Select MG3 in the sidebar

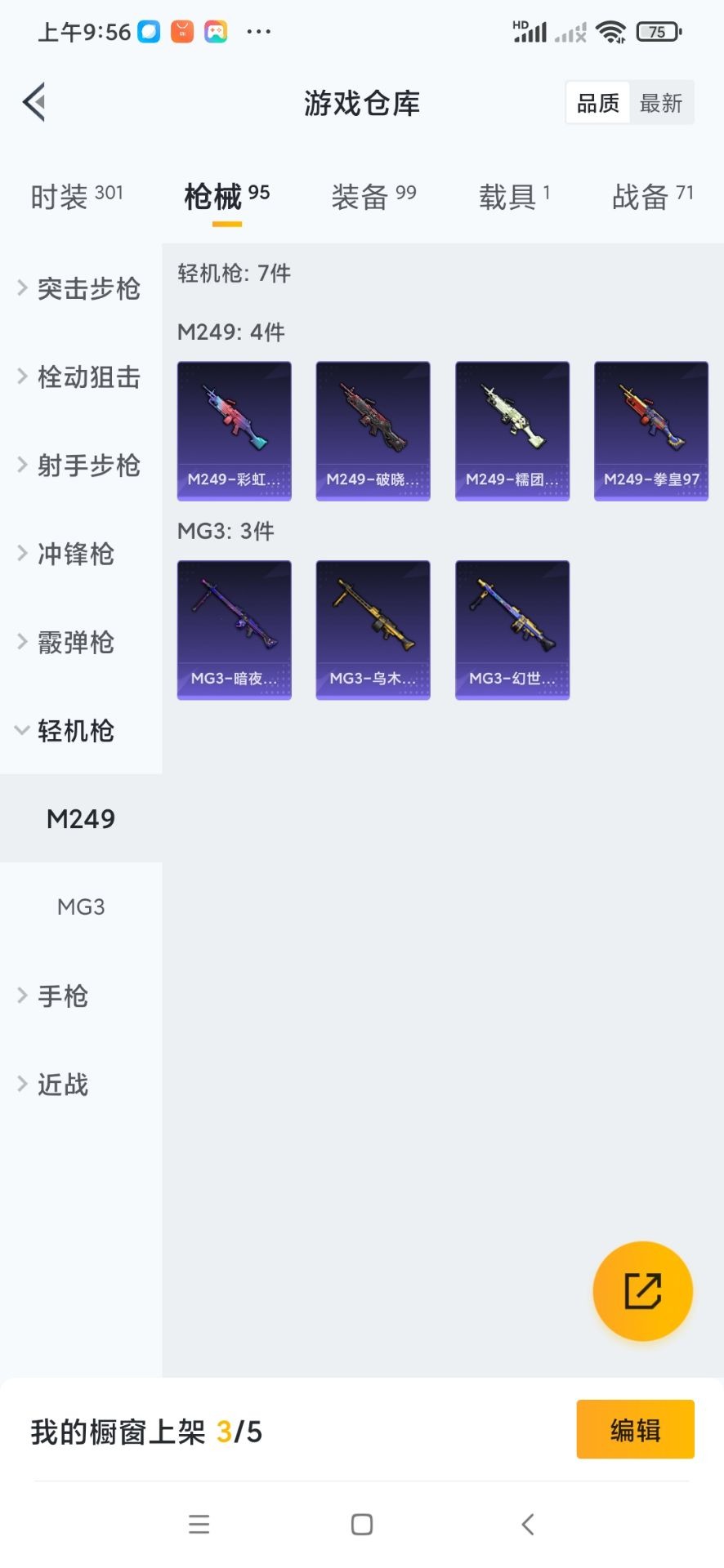(81, 906)
